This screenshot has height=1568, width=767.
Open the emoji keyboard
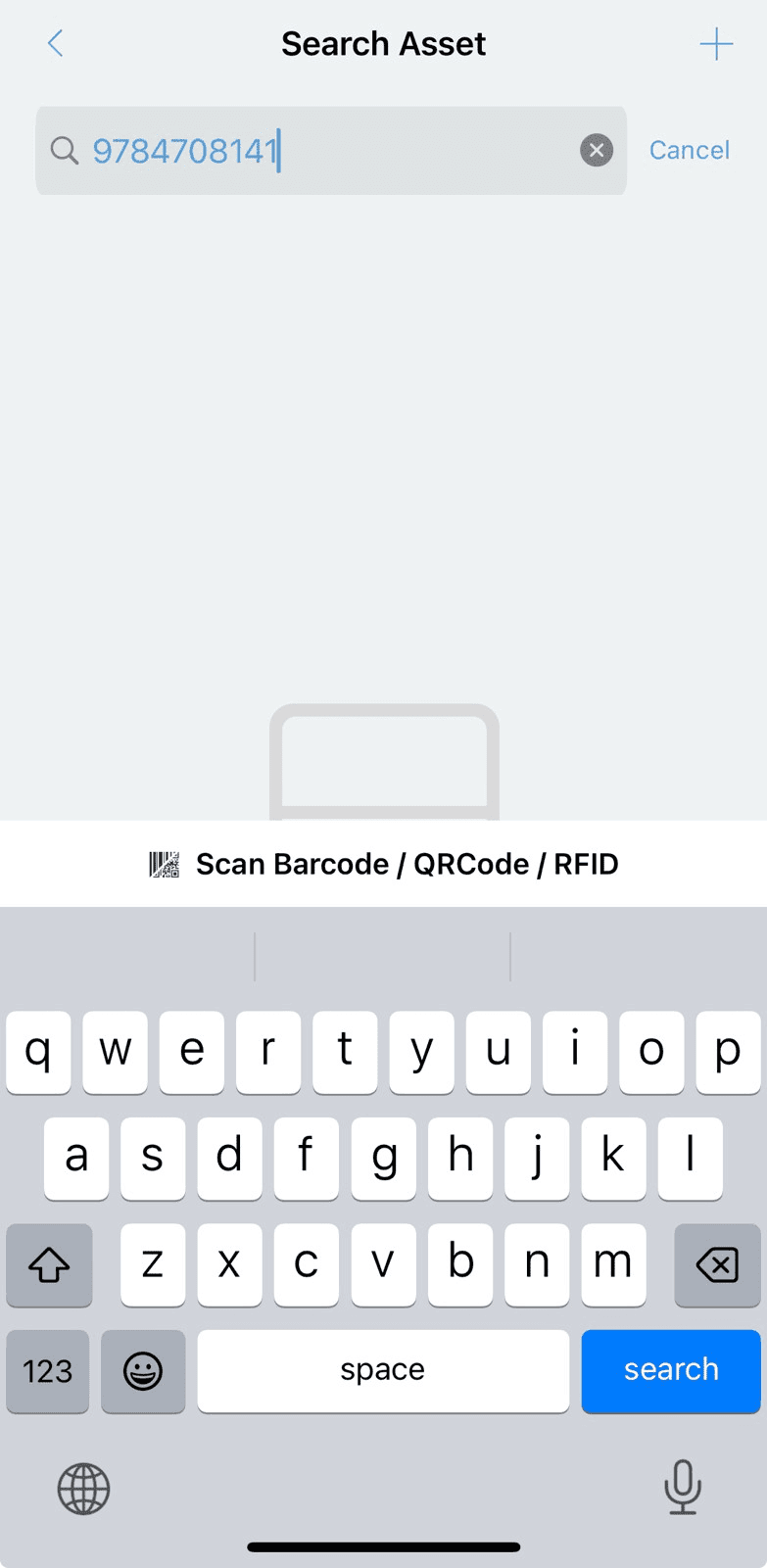point(143,1370)
